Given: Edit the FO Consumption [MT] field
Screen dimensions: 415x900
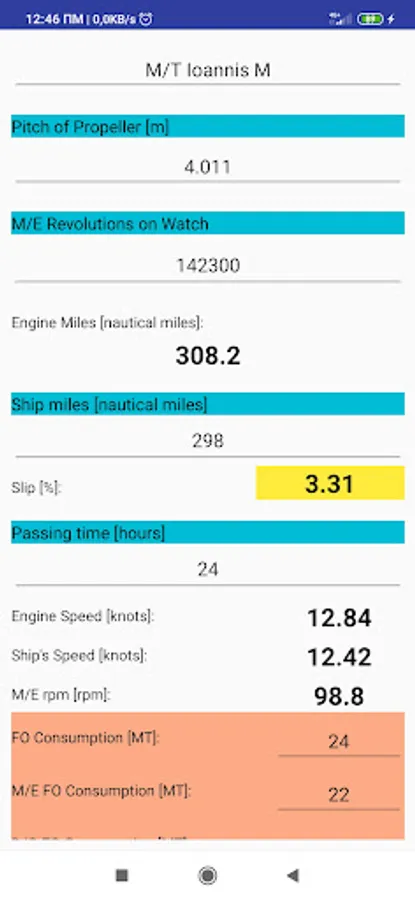Looking at the screenshot, I should point(339,742).
